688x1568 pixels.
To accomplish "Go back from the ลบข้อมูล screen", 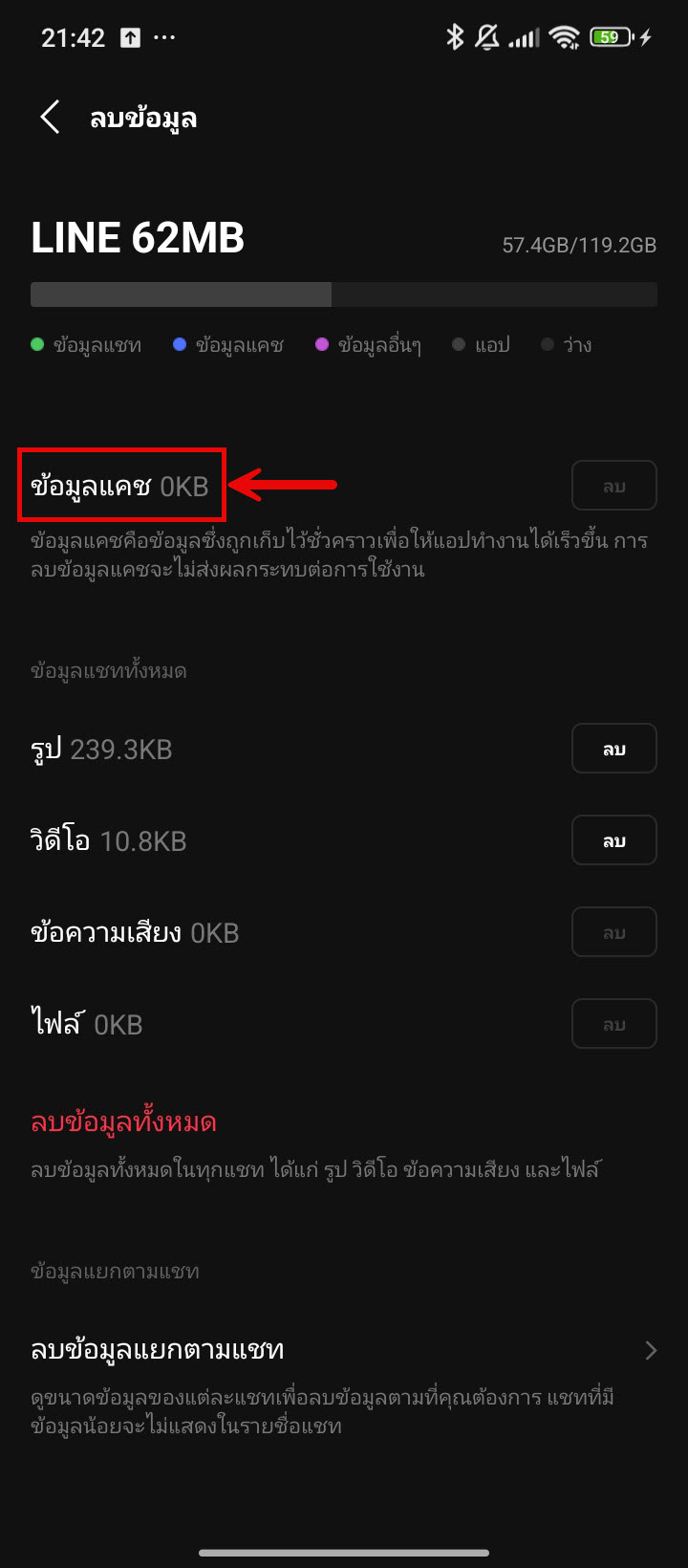I will pos(51,118).
